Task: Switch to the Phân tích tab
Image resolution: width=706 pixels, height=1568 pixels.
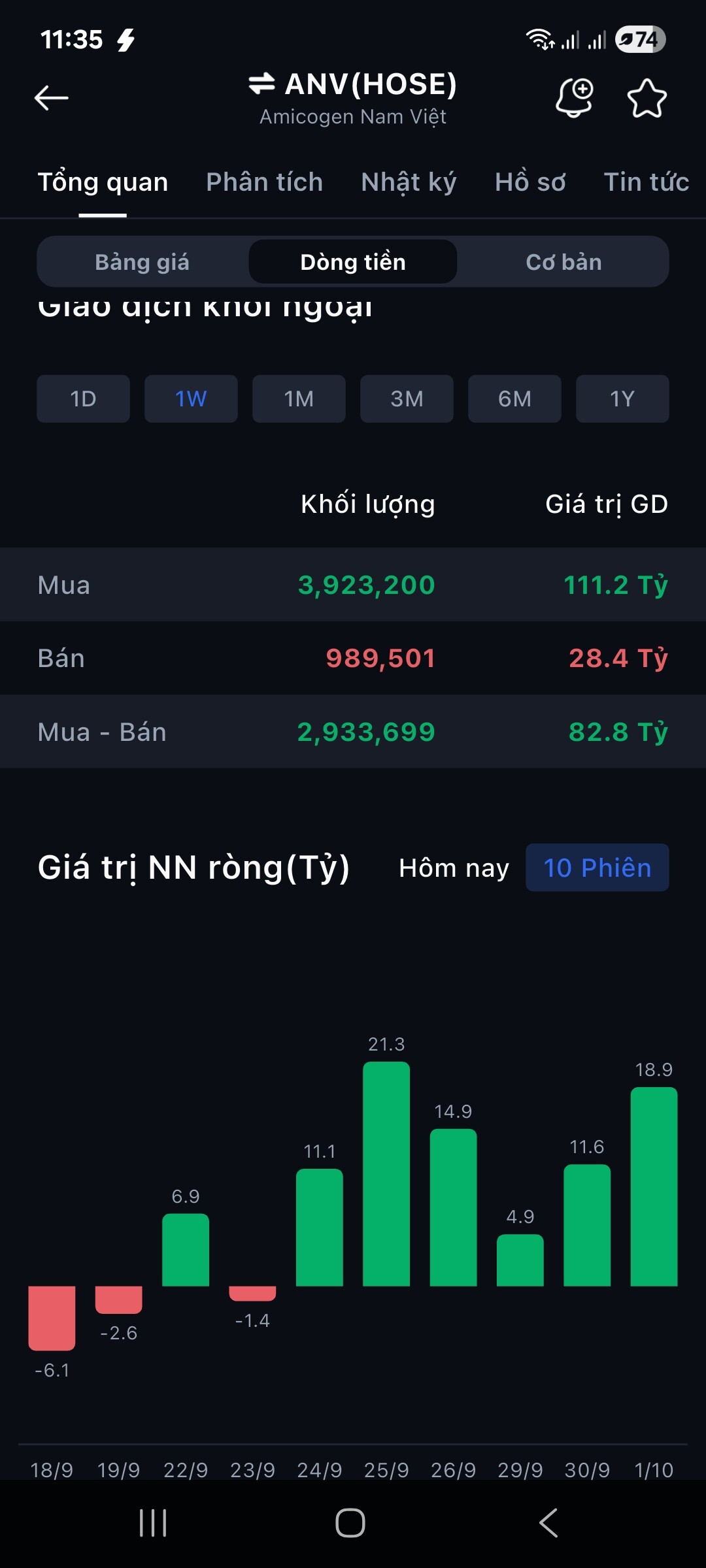Action: [x=264, y=182]
